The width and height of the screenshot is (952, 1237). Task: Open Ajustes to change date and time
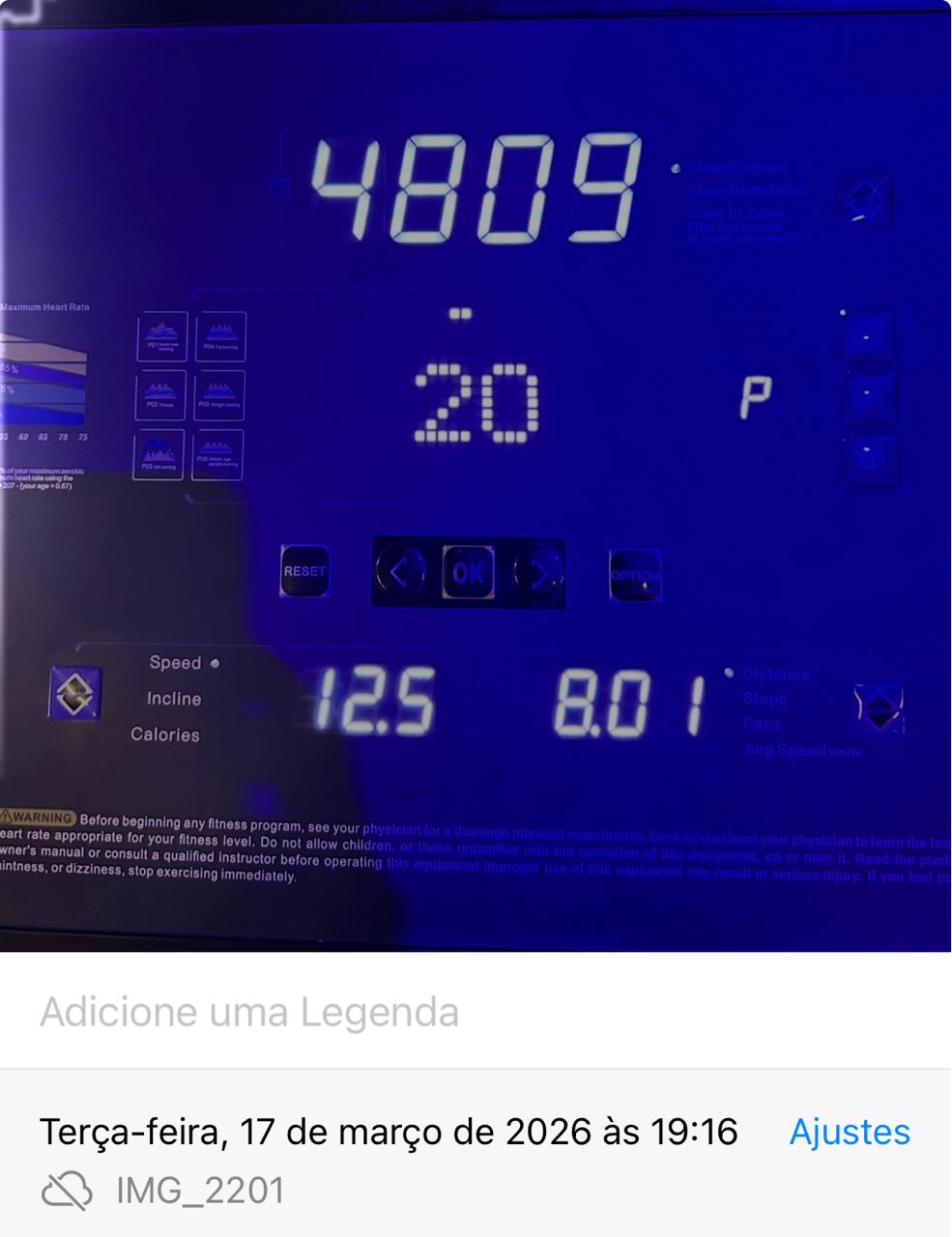point(849,1131)
